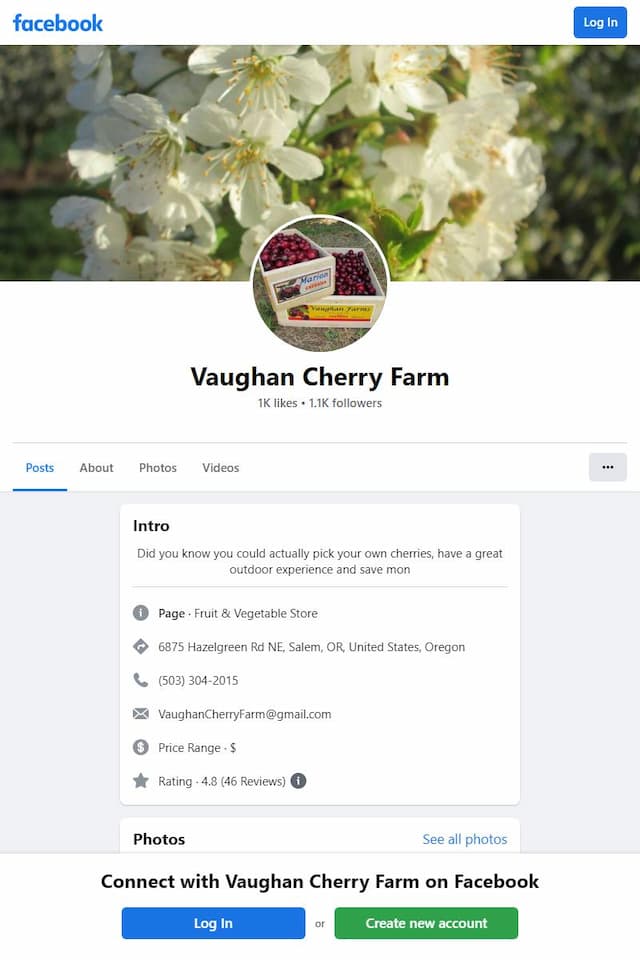This screenshot has height=960, width=640.
Task: View the Vaughan Cherry Farm profile picture
Action: tap(319, 283)
